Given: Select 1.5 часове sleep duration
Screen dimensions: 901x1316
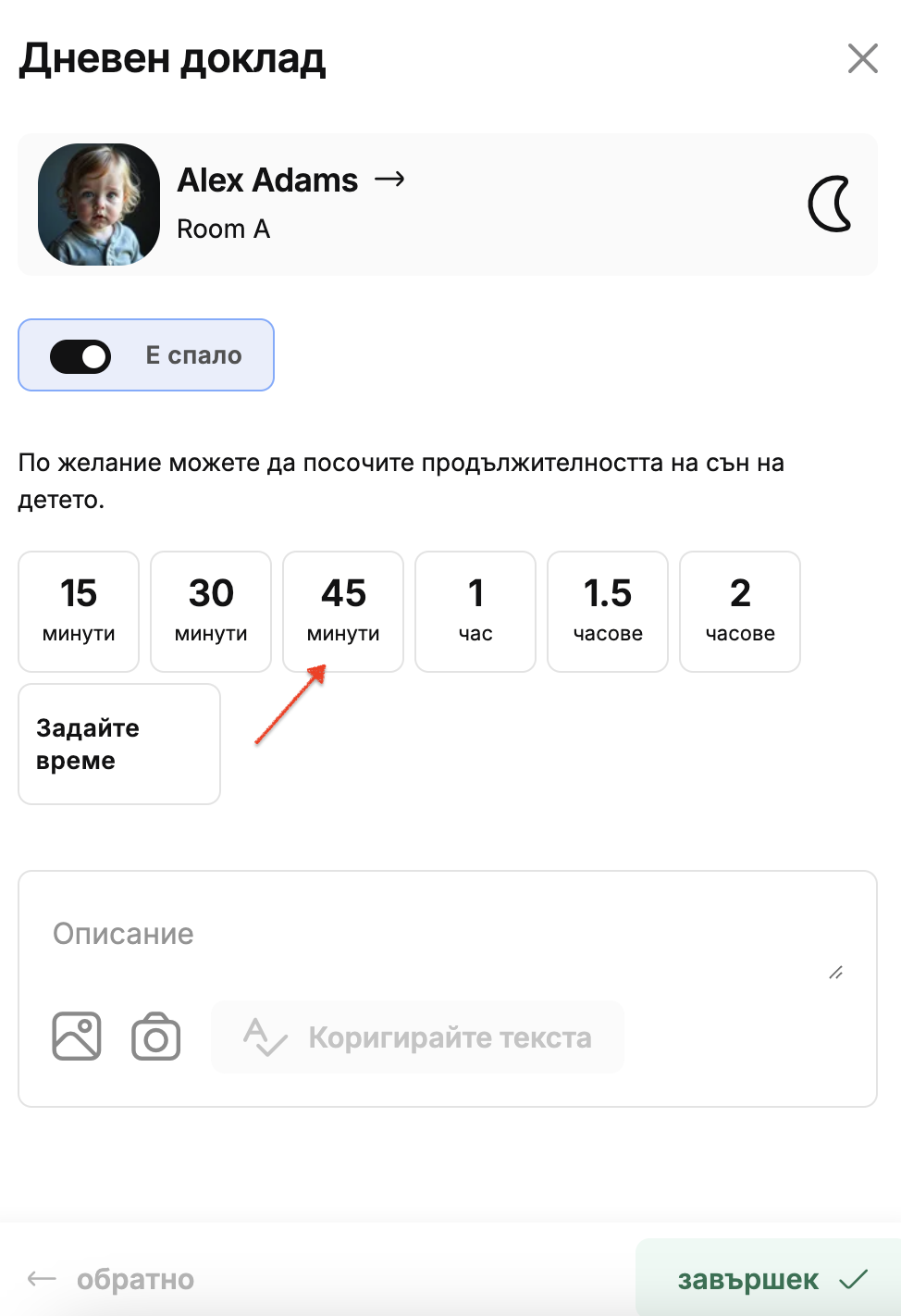Looking at the screenshot, I should (608, 611).
